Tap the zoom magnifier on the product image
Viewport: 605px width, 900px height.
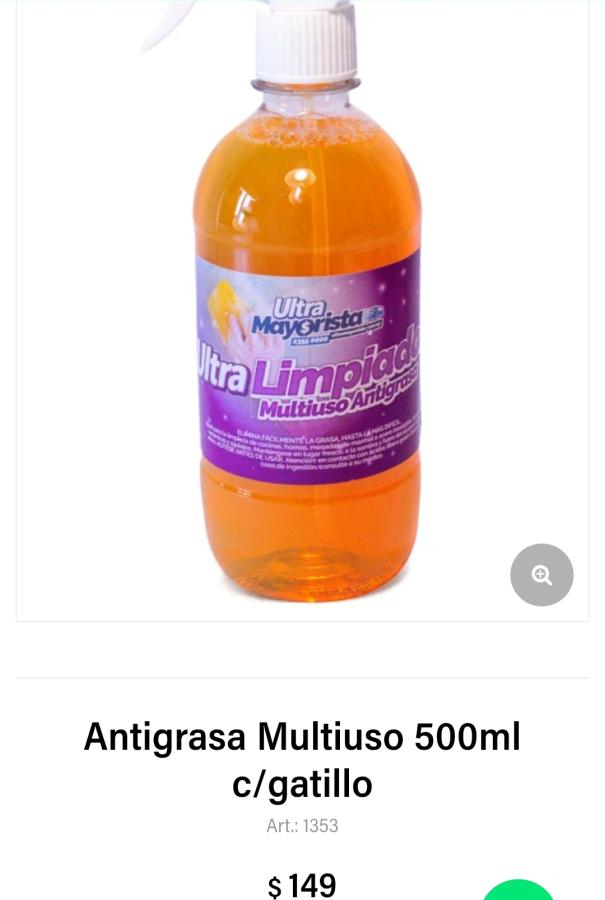(x=541, y=575)
